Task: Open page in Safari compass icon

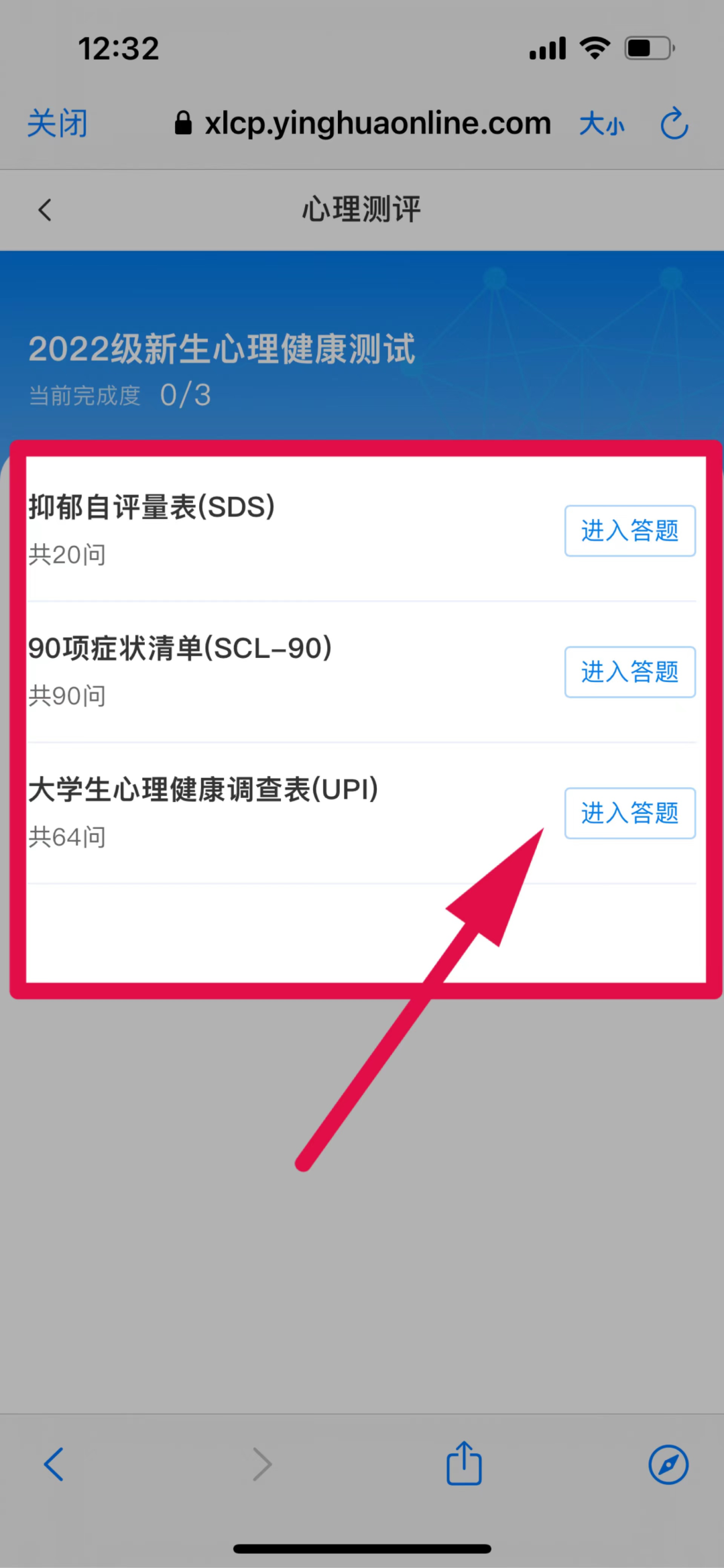Action: (668, 1464)
